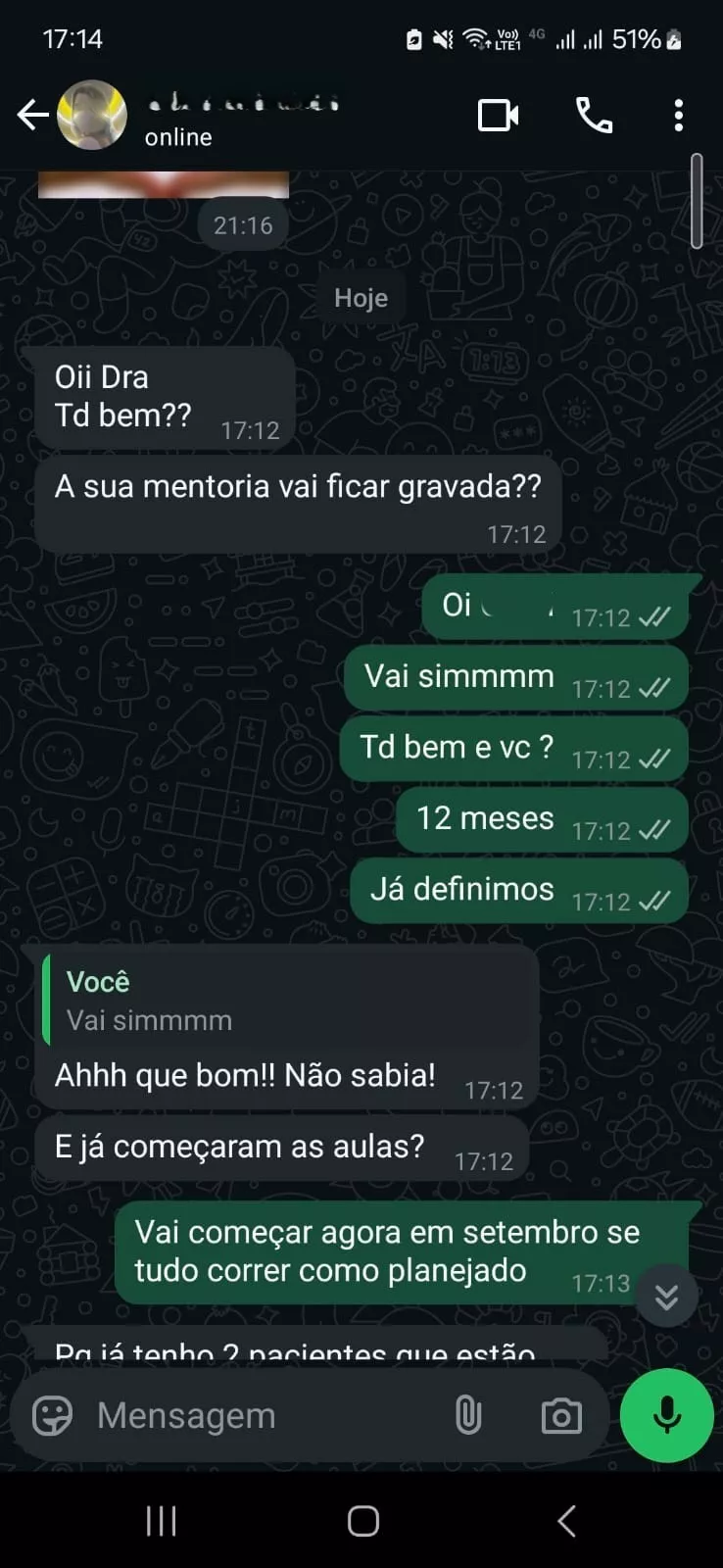Tap the system home button
723x1568 pixels.
pos(362,1521)
